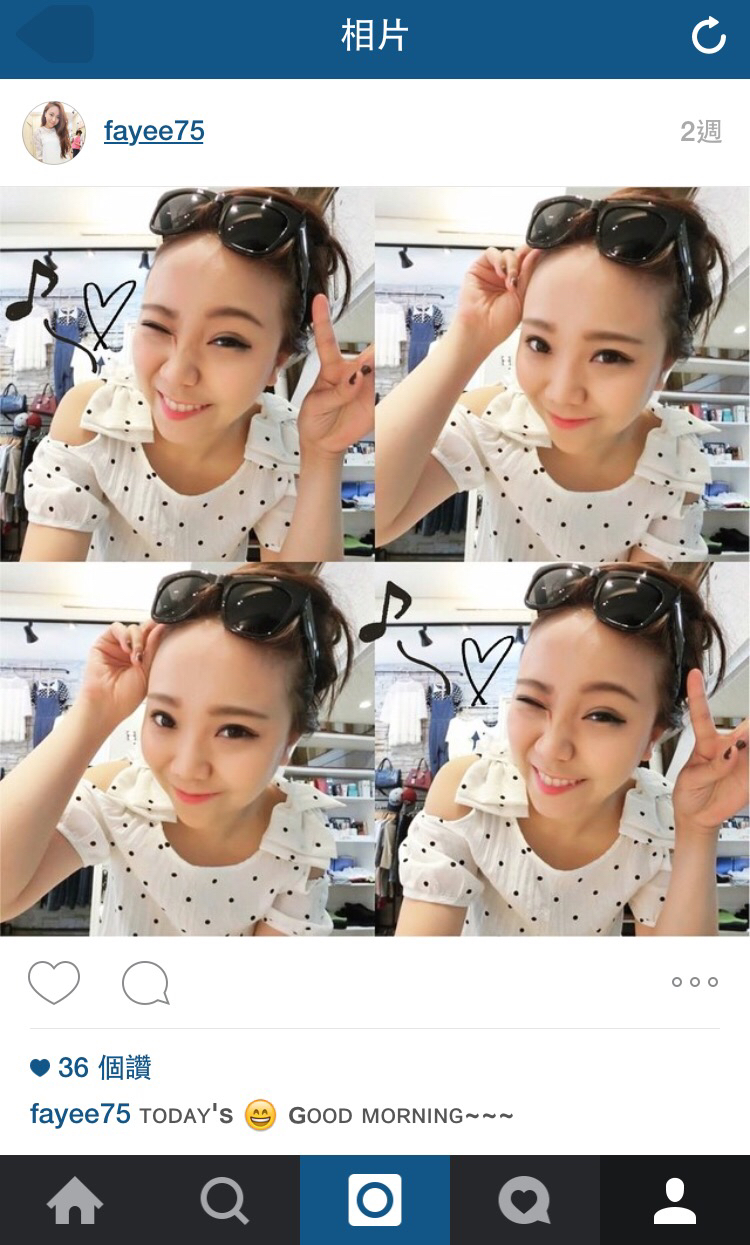Open the camera tab

(375, 1200)
